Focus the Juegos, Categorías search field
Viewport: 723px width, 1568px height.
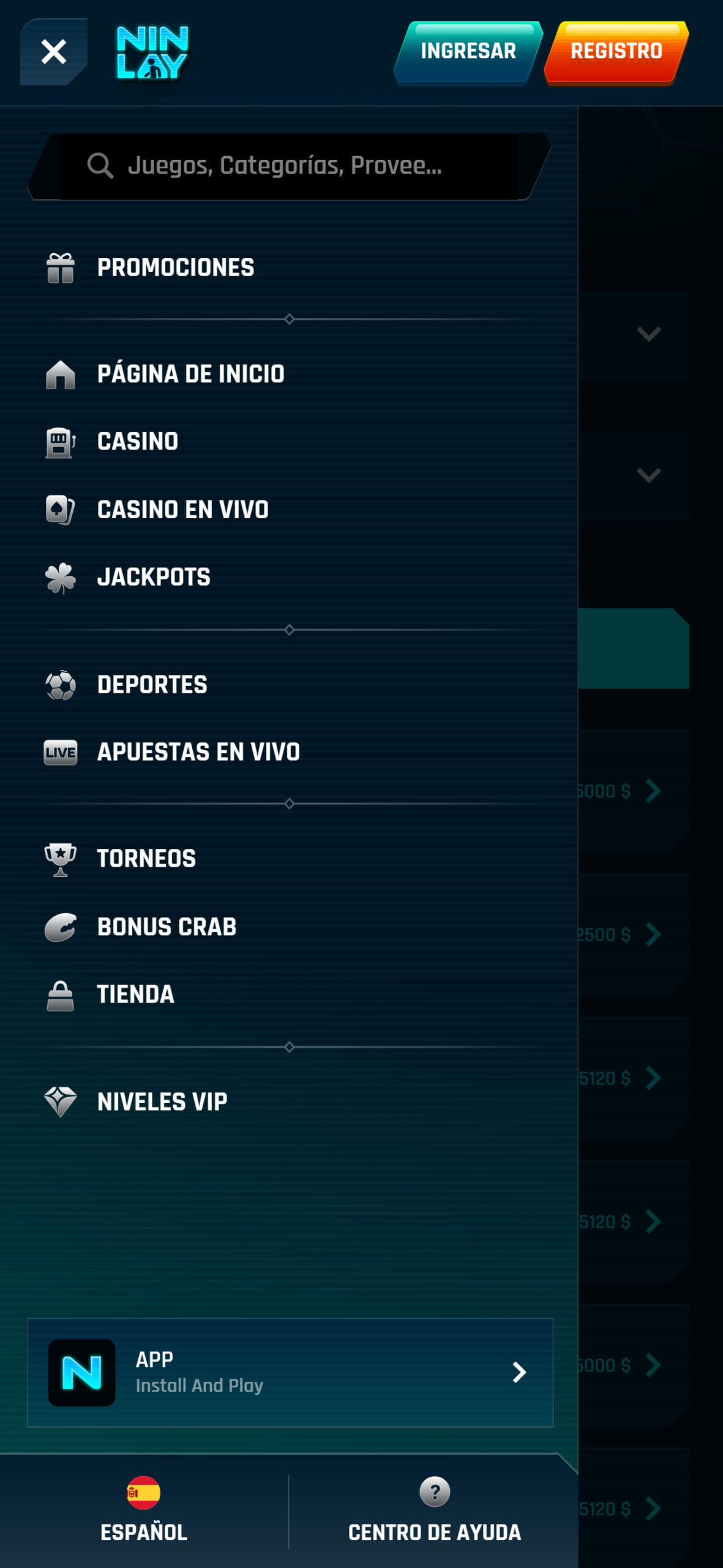point(288,165)
